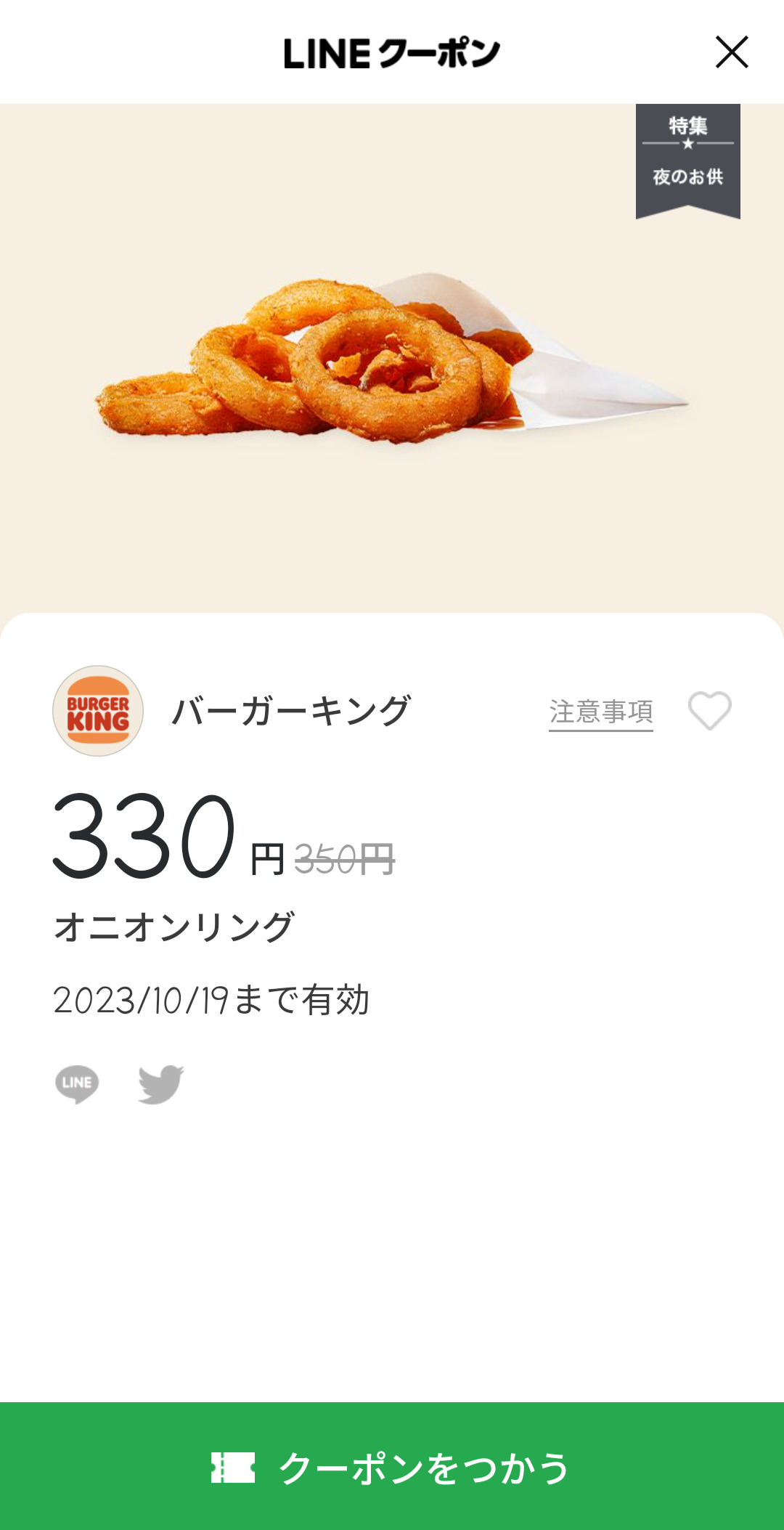Close the LINE coupon page
Viewport: 784px width, 1530px height.
pos(731,52)
